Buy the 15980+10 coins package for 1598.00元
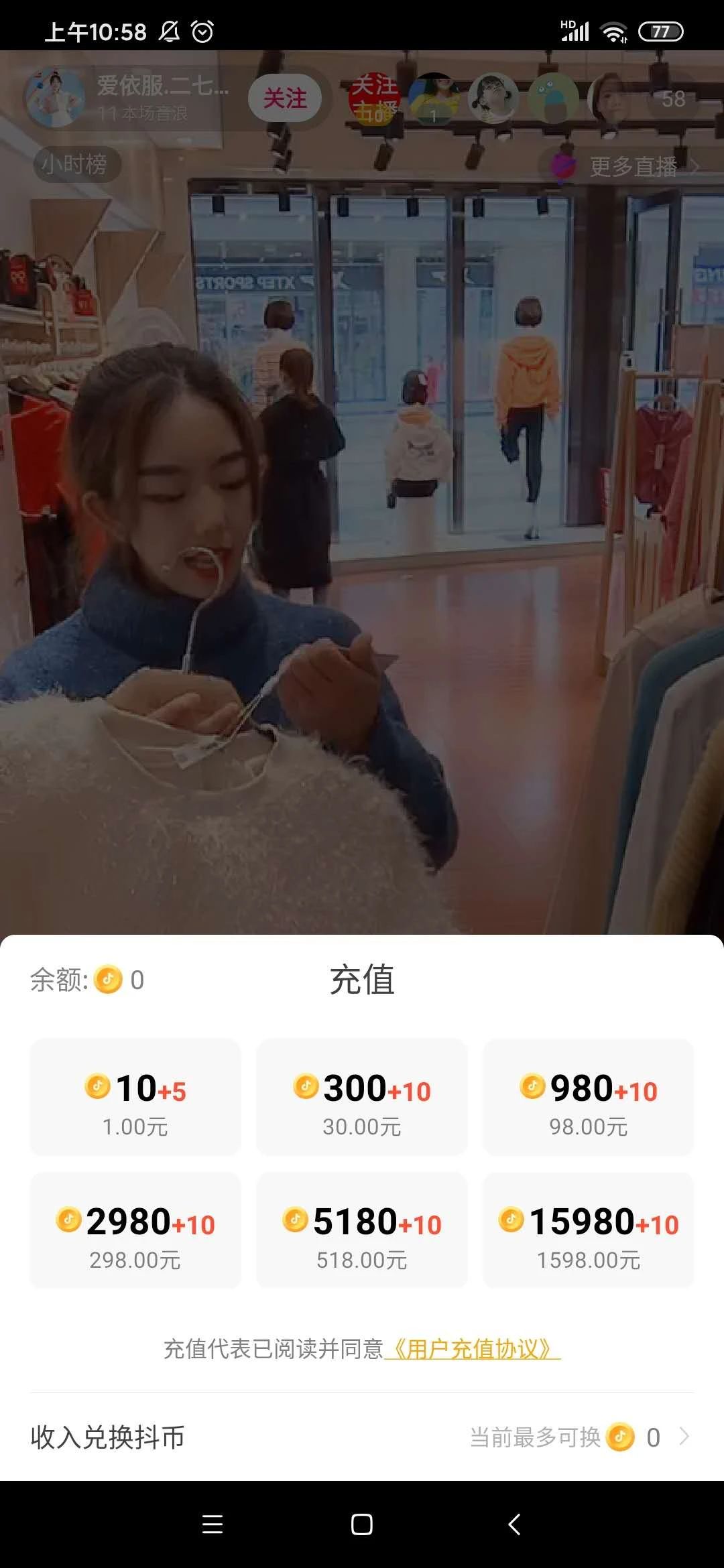Screen dimensions: 724x1568 (x=588, y=1230)
